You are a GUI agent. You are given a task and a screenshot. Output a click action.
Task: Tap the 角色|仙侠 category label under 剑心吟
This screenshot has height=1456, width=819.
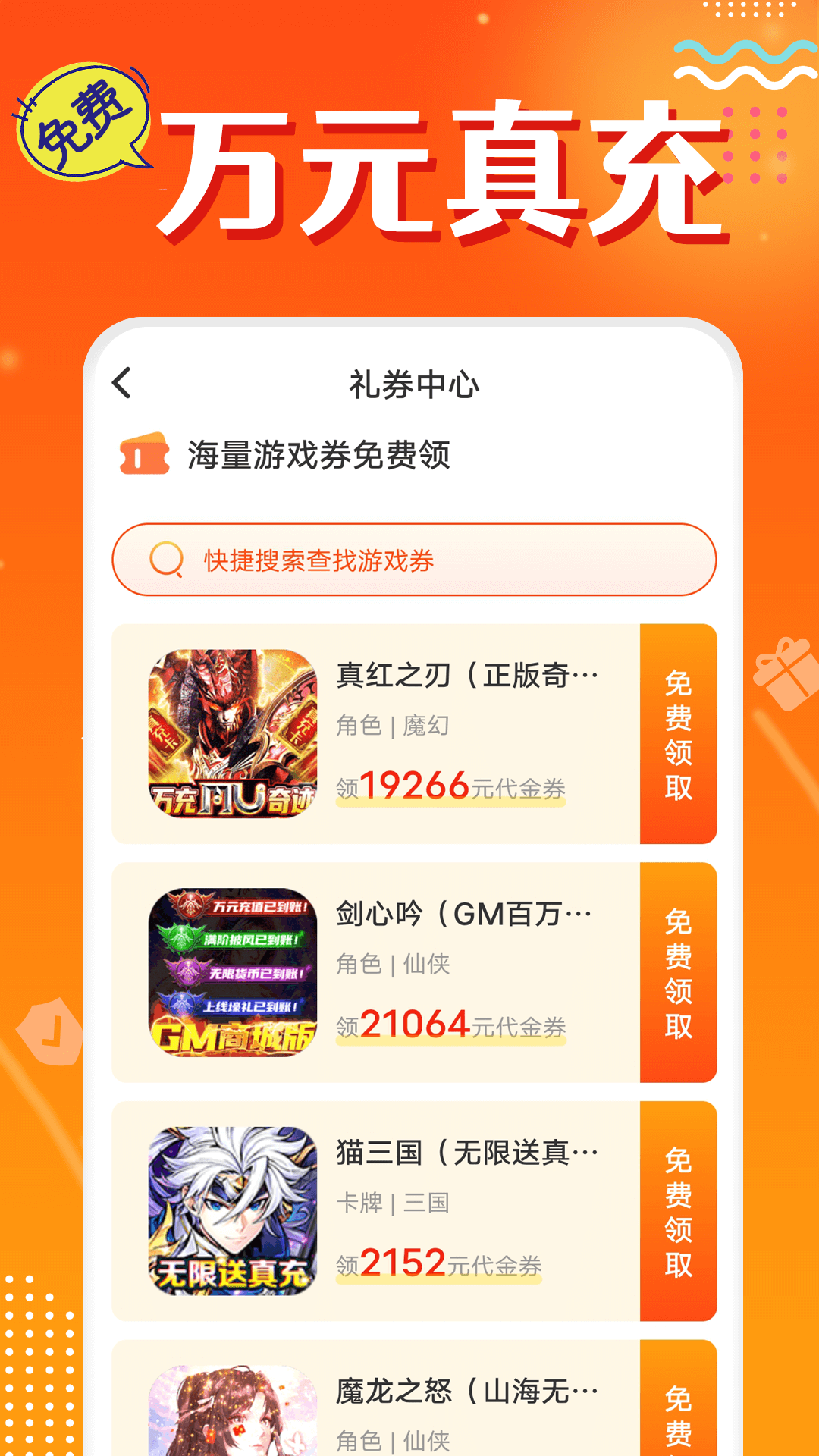[395, 965]
